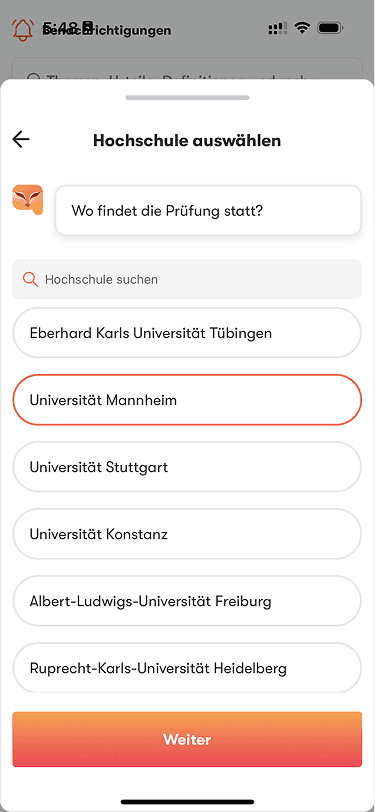The image size is (375, 812).
Task: Select Eberhard Karls Universität Tübingen
Action: point(187,333)
